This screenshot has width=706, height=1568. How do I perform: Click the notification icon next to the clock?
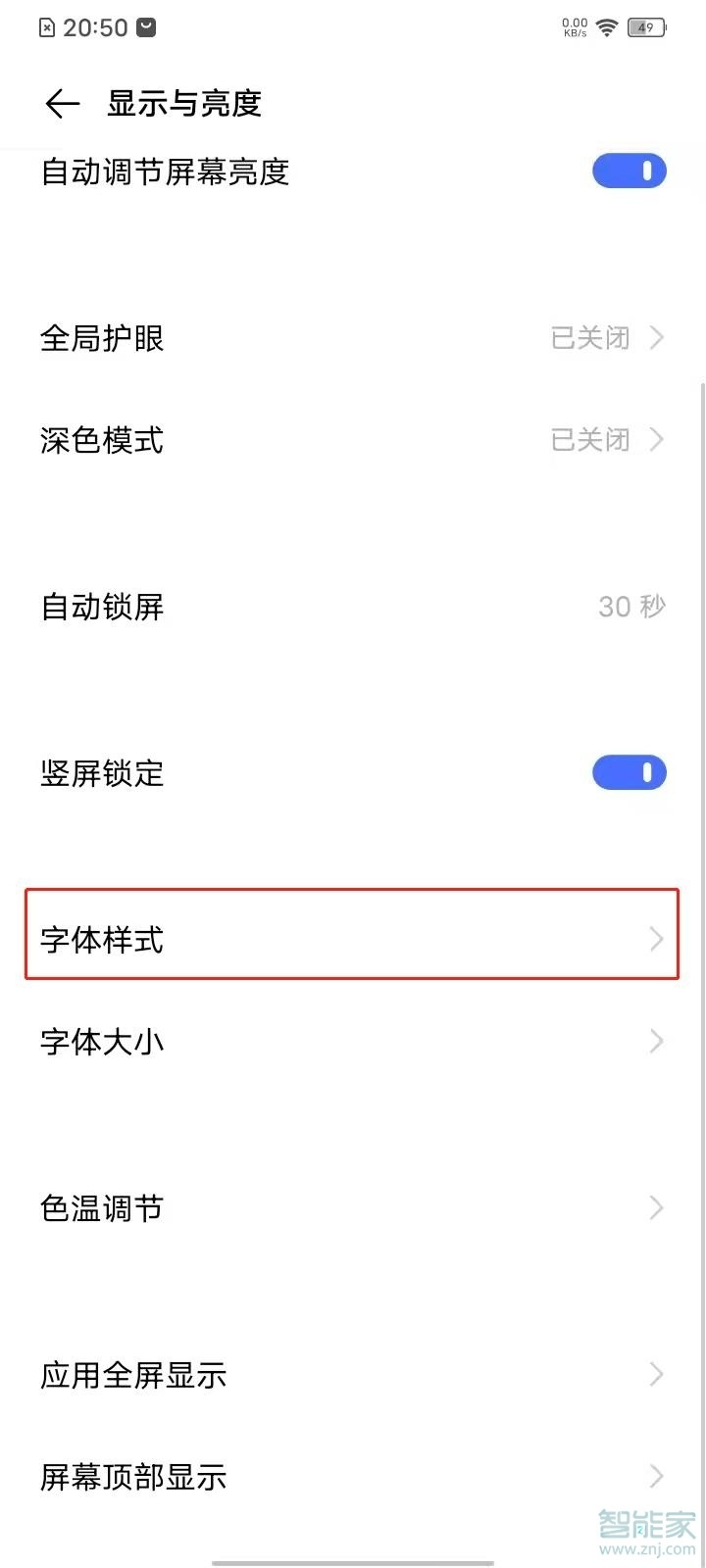pos(149,26)
